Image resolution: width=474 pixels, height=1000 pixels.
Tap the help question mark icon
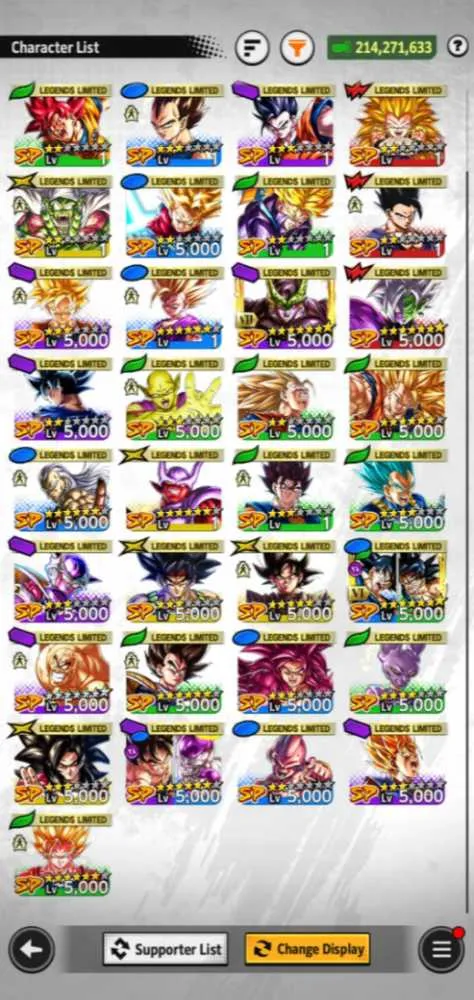[x=457, y=47]
